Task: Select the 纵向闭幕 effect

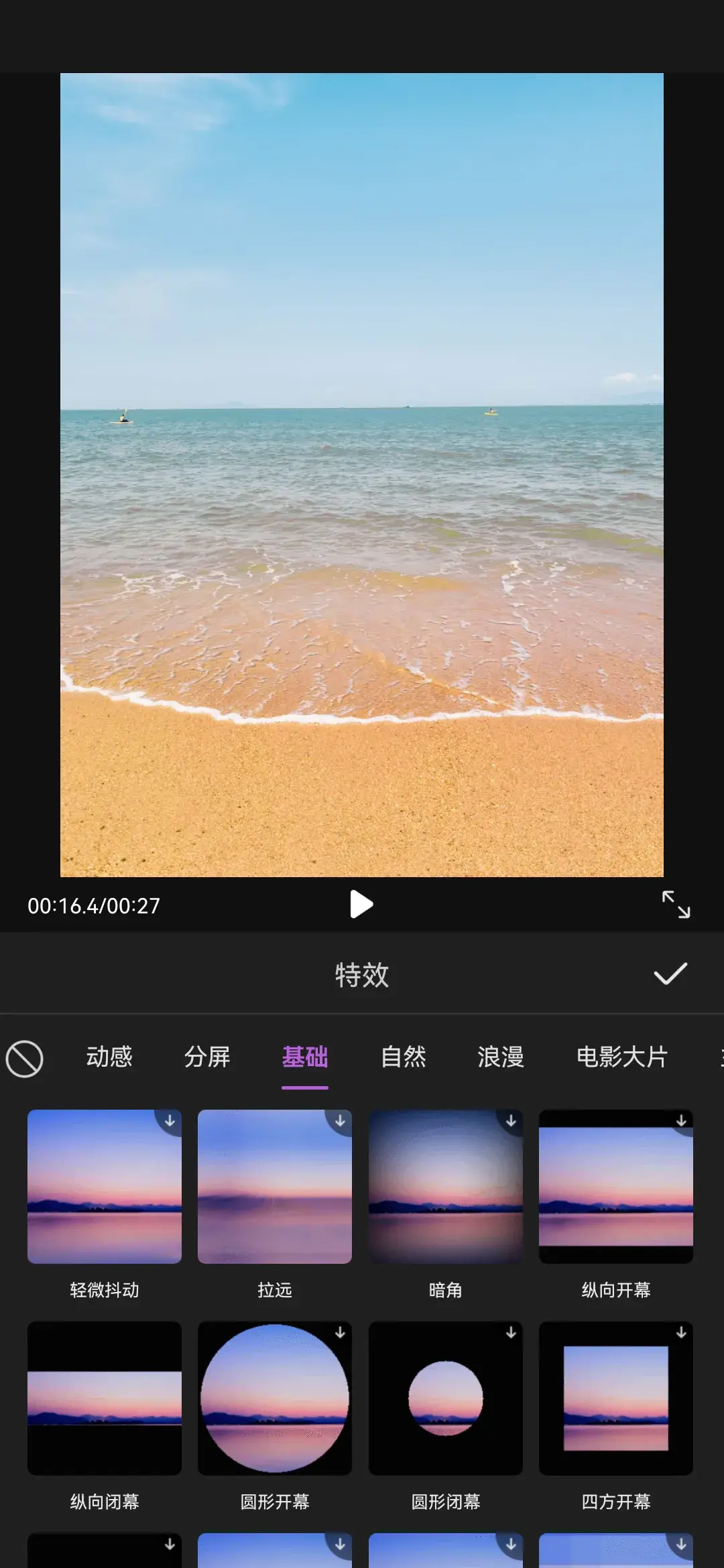Action: (x=105, y=1398)
